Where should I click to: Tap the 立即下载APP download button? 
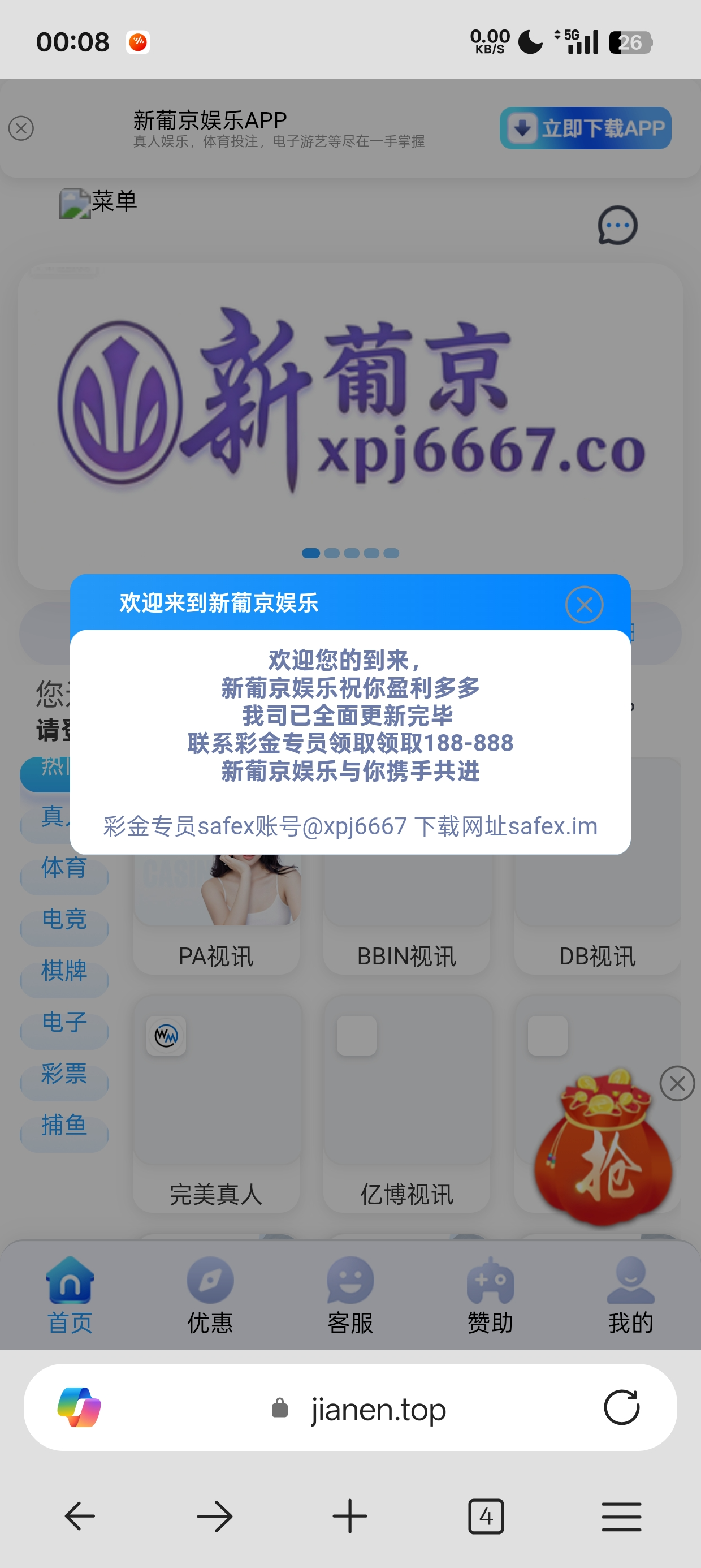coord(585,128)
